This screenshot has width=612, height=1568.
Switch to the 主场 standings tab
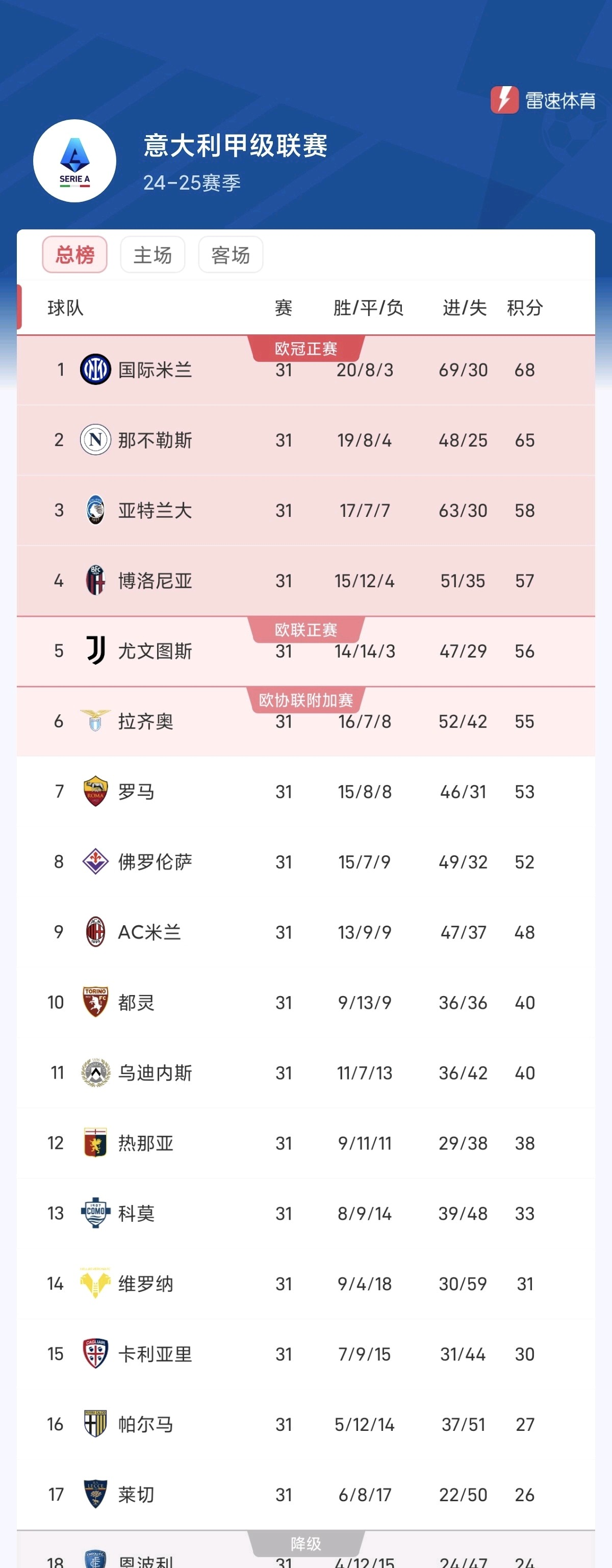pyautogui.click(x=152, y=255)
